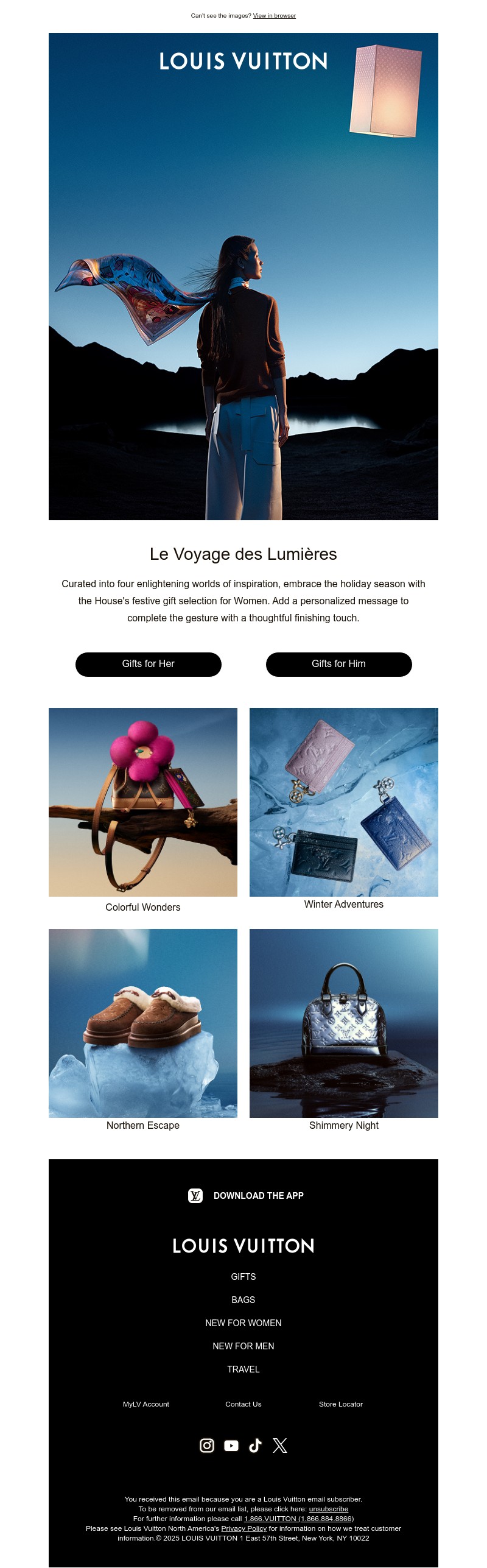Open the Colorful Wonders tile

click(143, 802)
